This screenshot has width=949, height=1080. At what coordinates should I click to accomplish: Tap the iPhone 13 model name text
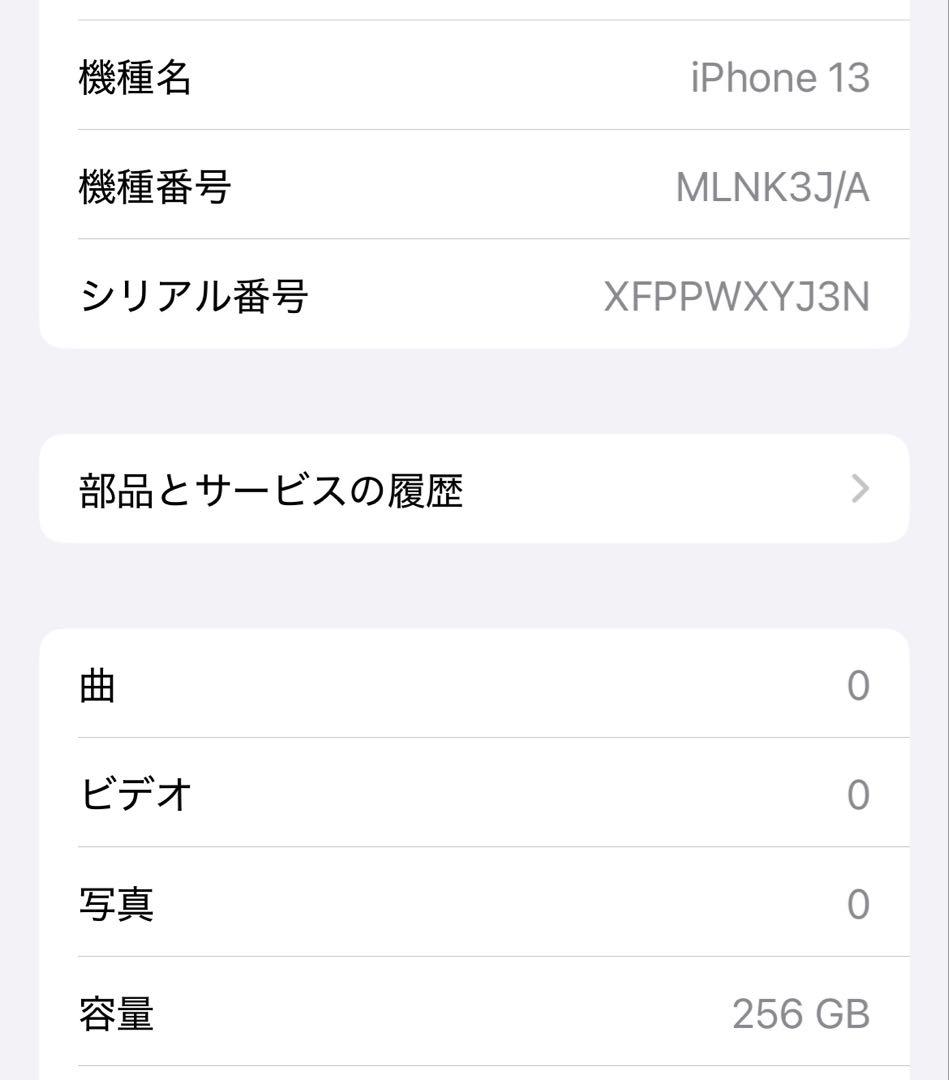coord(781,78)
